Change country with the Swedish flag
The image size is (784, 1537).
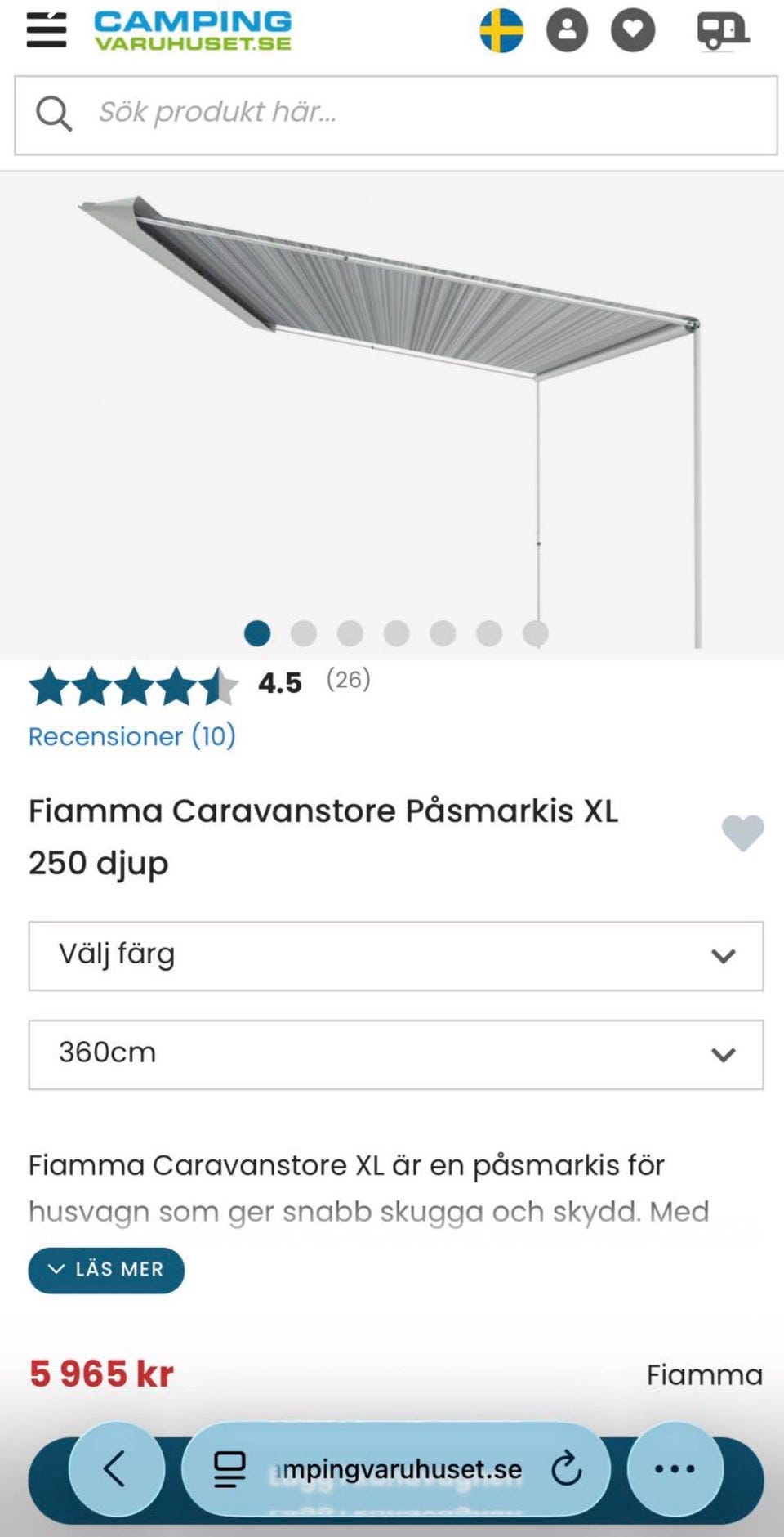coord(501,30)
